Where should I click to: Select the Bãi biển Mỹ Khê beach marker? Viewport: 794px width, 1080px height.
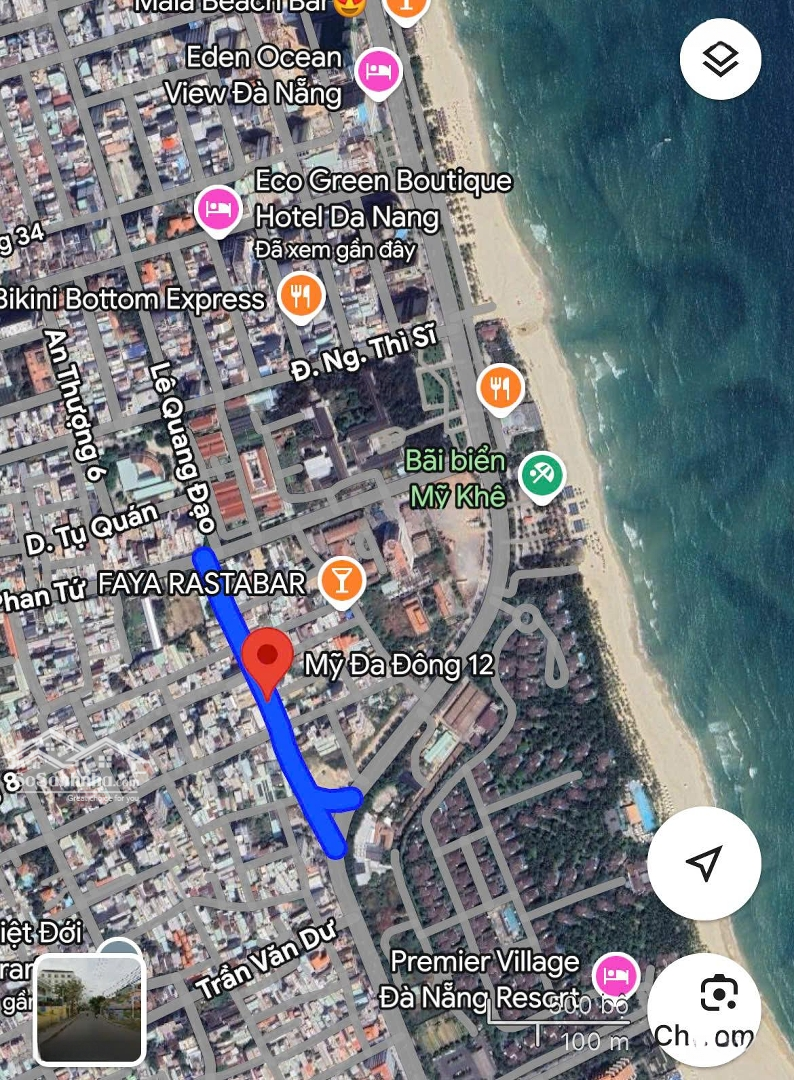coord(542,473)
